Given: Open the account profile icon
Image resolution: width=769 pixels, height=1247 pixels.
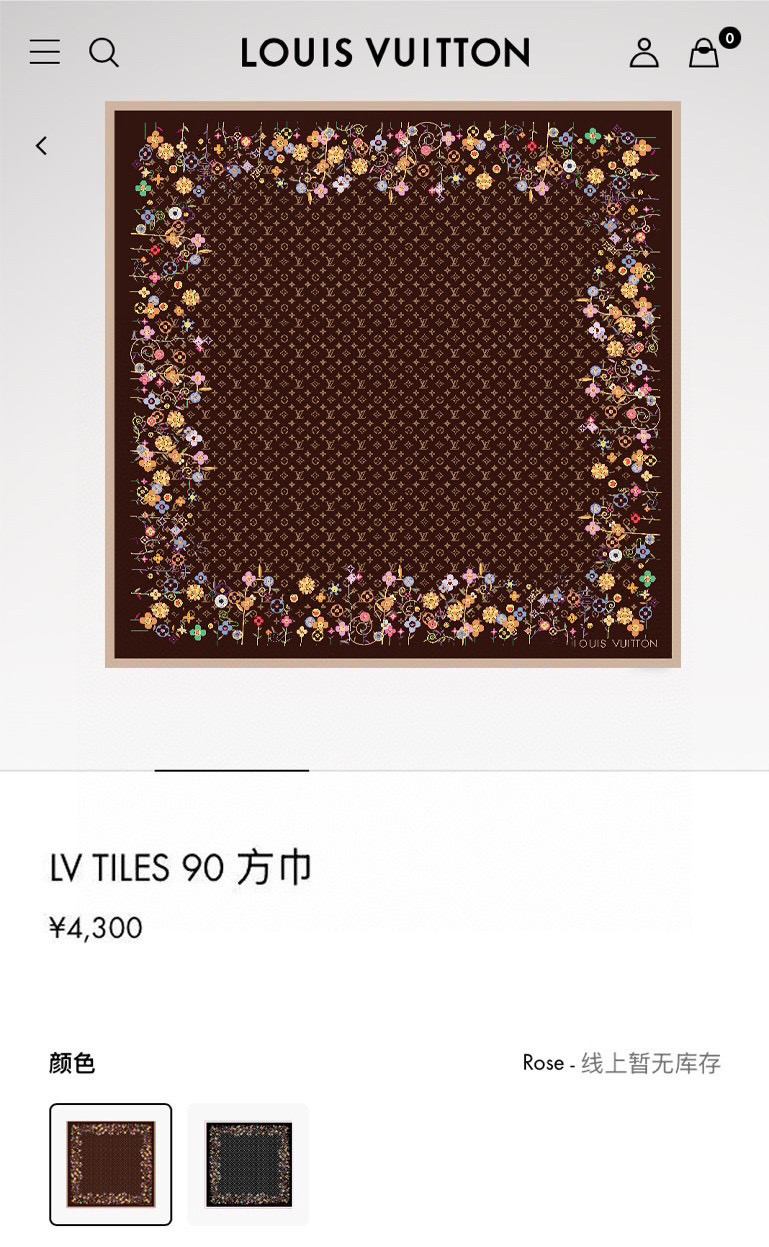Looking at the screenshot, I should [x=646, y=52].
